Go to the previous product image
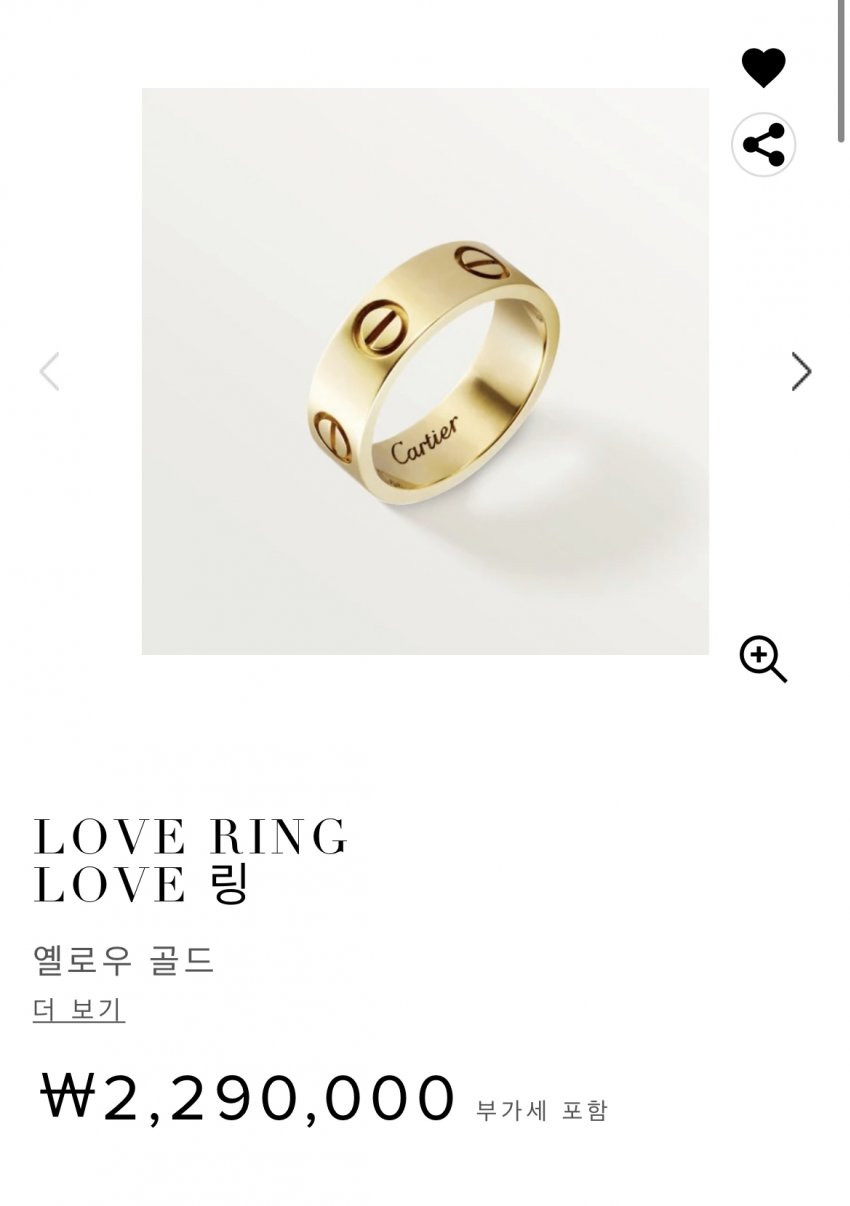Screen dimensions: 850x1206 point(49,371)
